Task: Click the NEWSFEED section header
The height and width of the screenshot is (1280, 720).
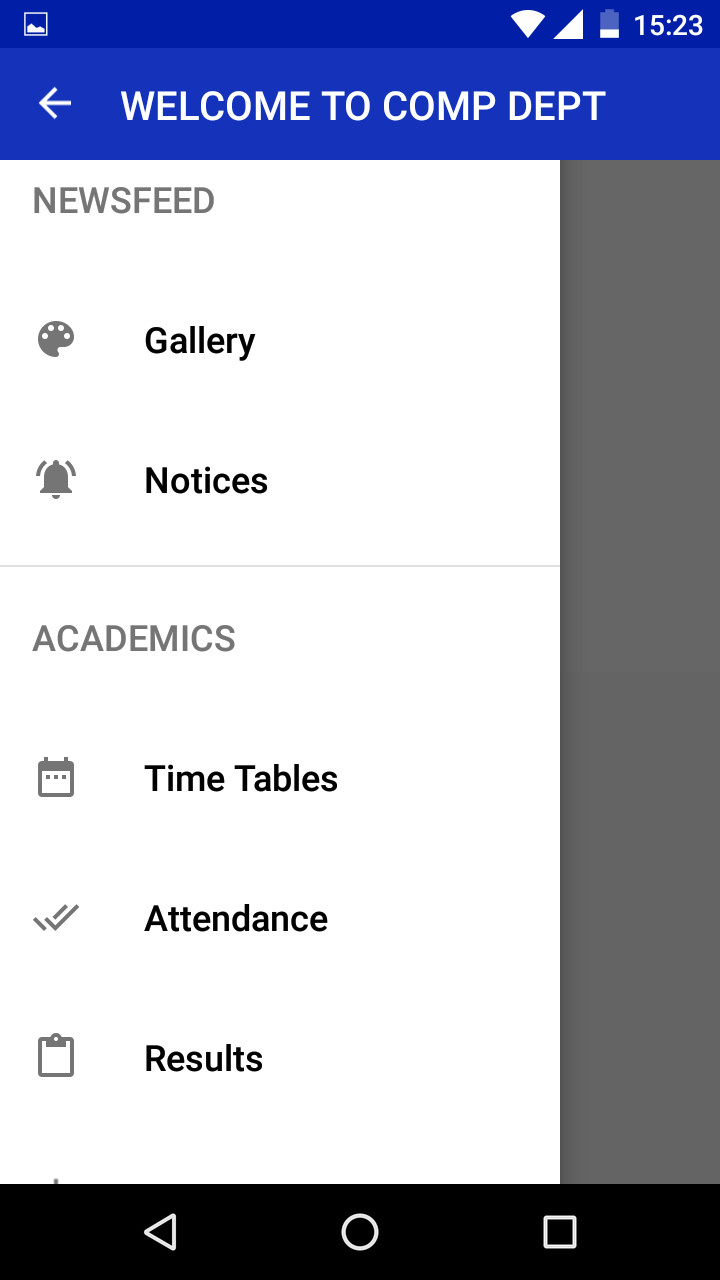Action: coord(124,200)
